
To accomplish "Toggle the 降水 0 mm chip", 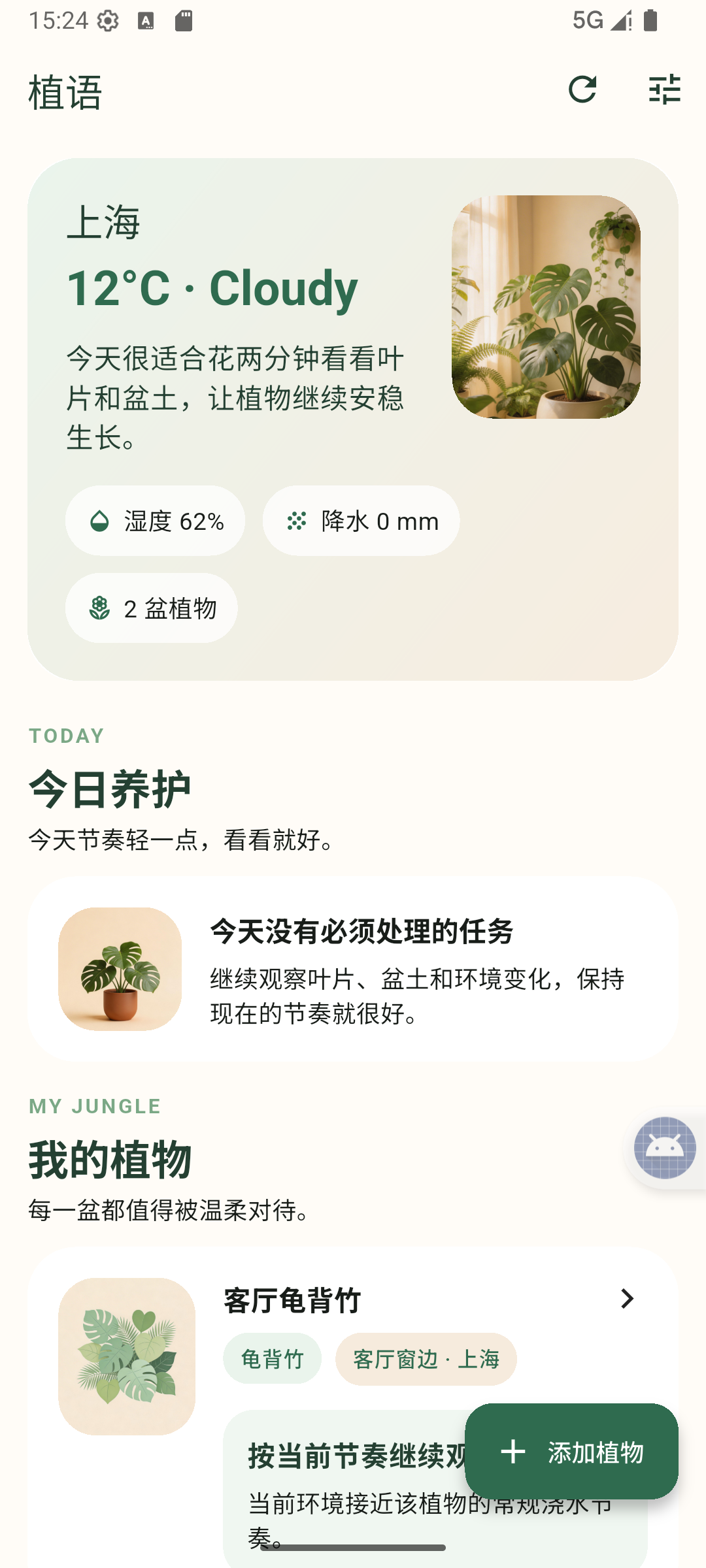I will tap(360, 521).
